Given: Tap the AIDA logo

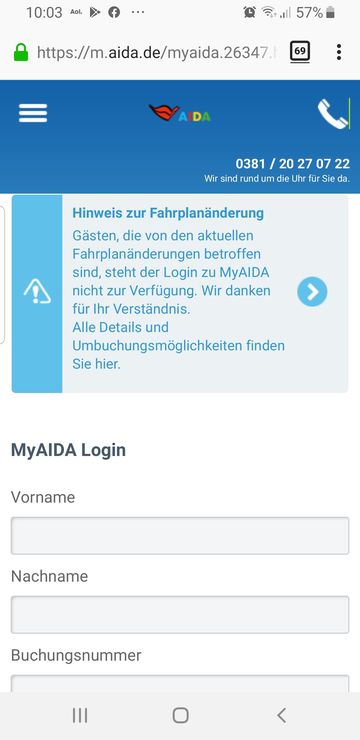Looking at the screenshot, I should [180, 113].
